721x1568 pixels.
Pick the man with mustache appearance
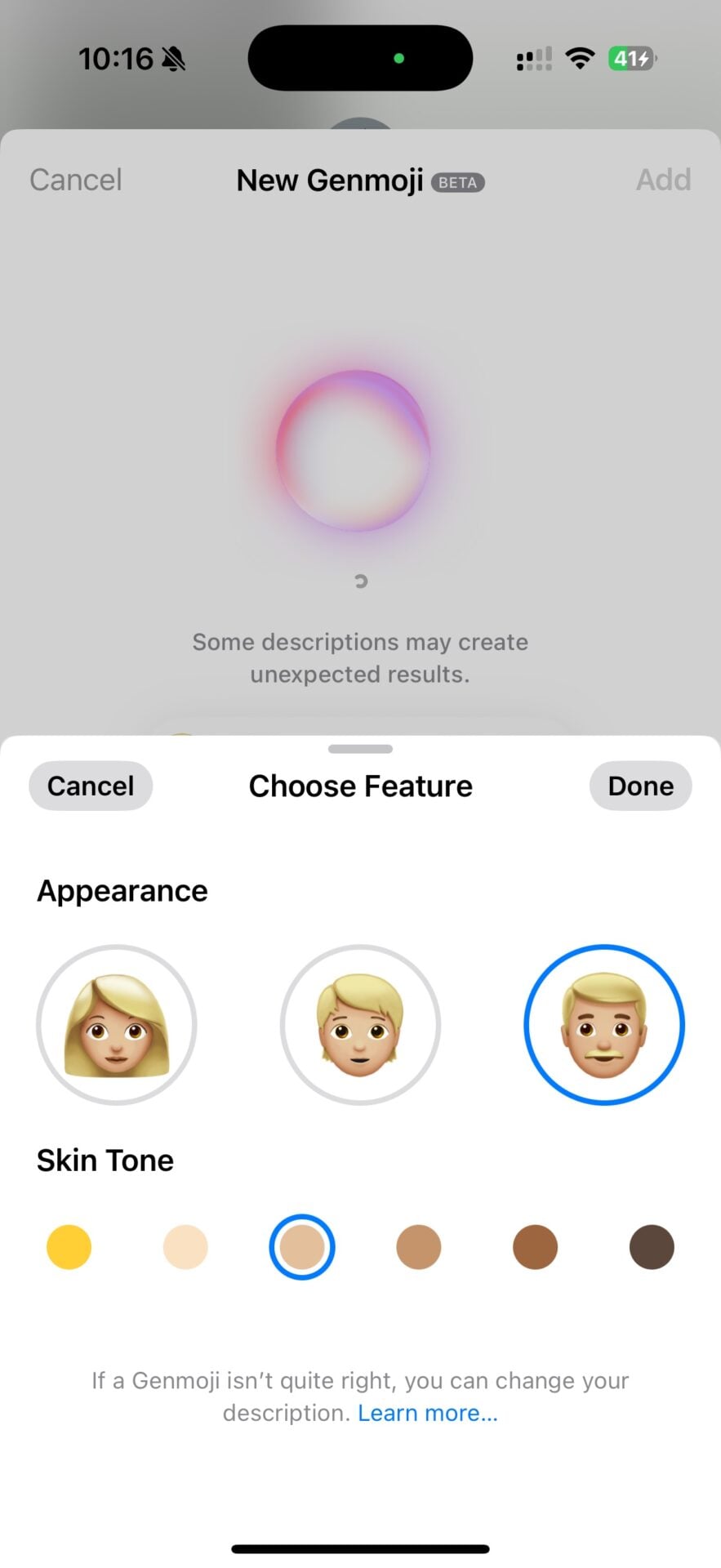tap(603, 1024)
